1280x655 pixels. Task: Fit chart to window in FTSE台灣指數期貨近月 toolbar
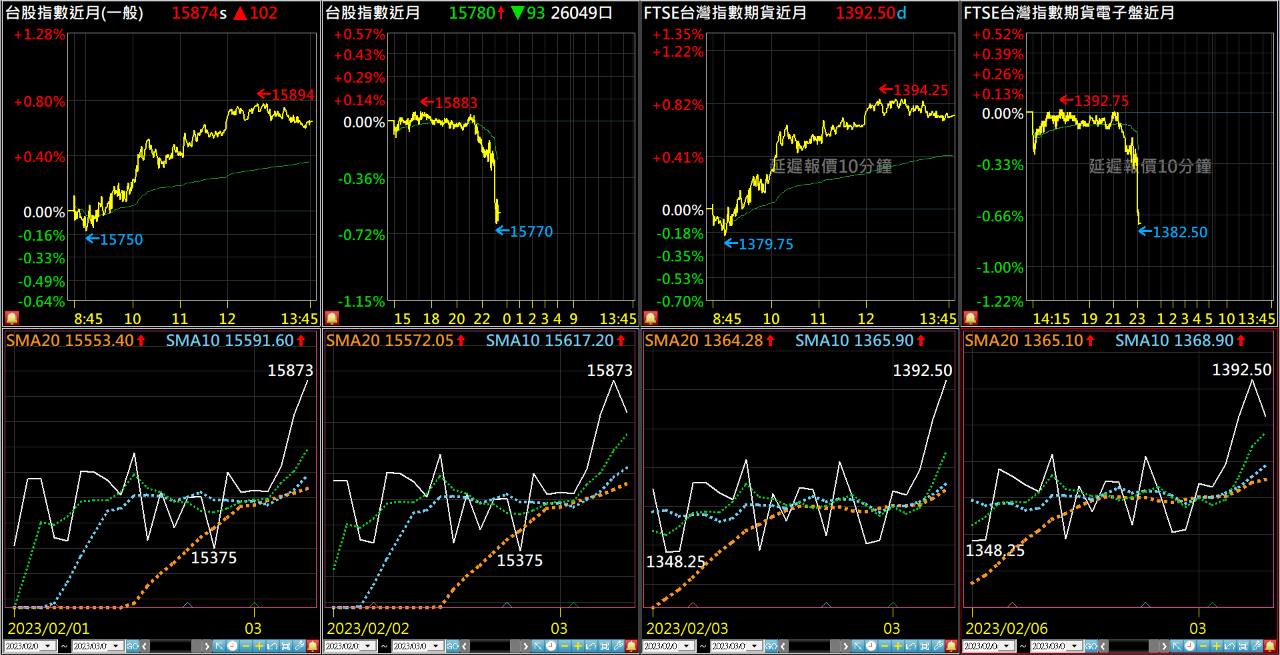pos(924,646)
